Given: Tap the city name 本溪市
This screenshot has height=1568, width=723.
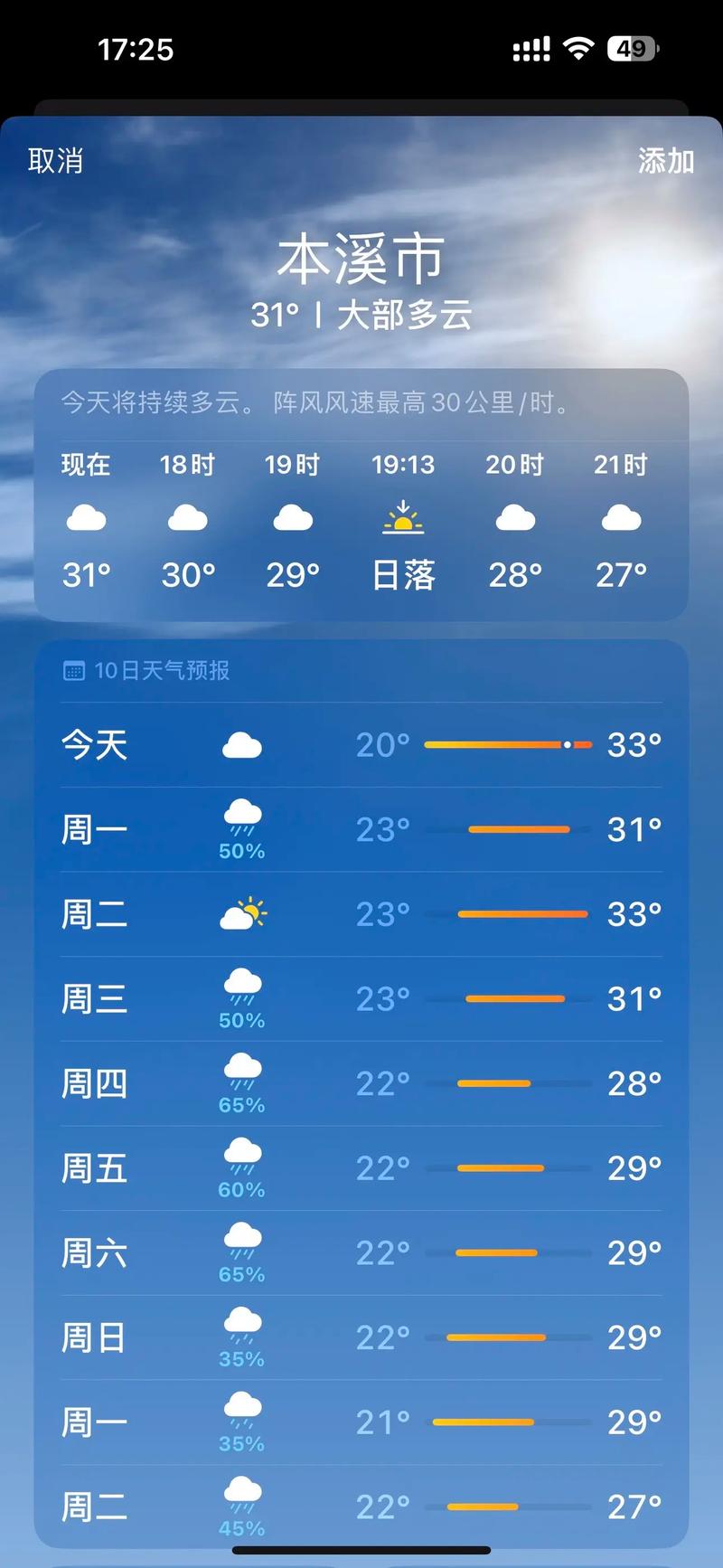Looking at the screenshot, I should [361, 258].
